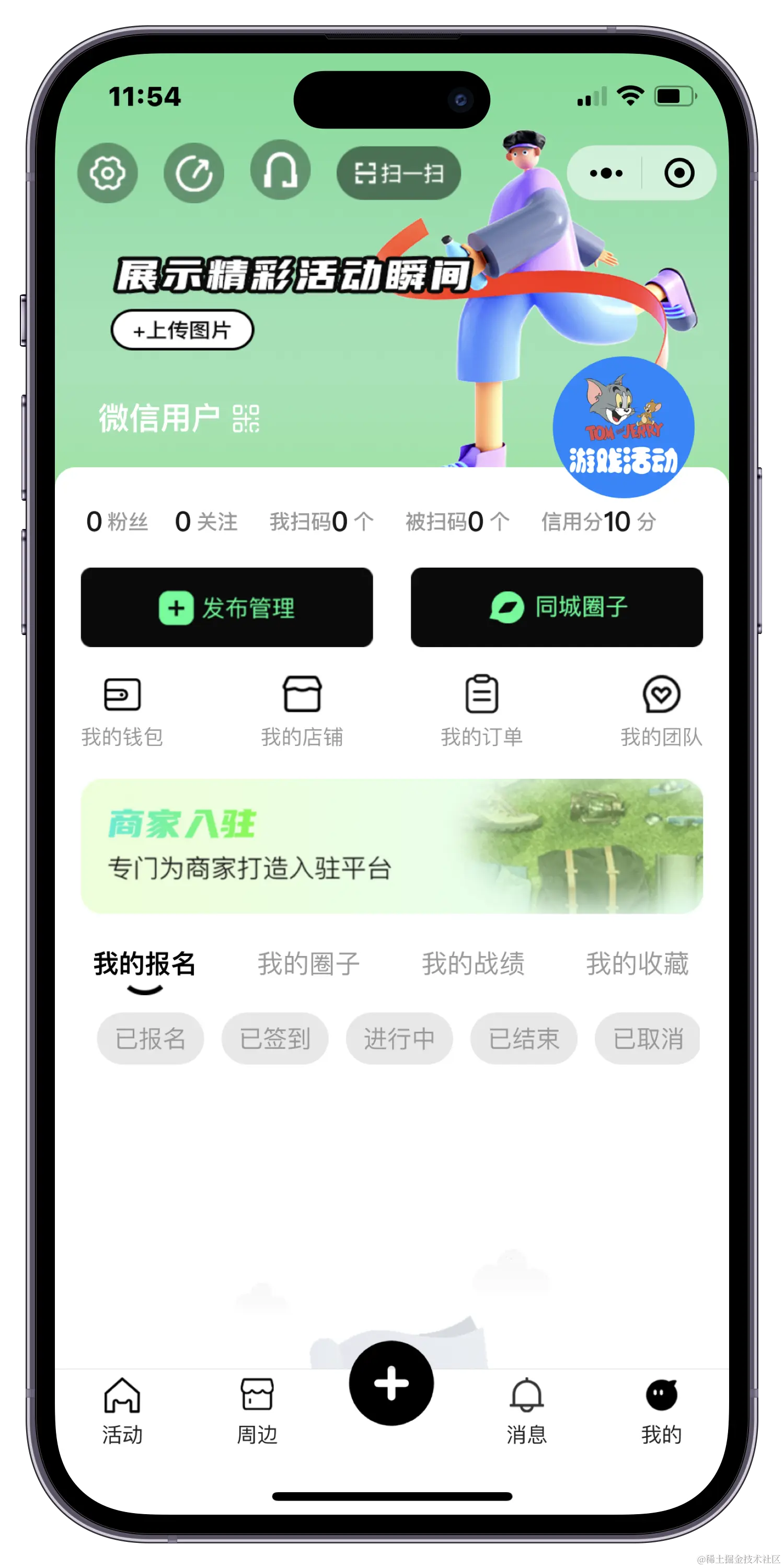Open 我的团队 team
The height and width of the screenshot is (1568, 784).
pyautogui.click(x=661, y=710)
